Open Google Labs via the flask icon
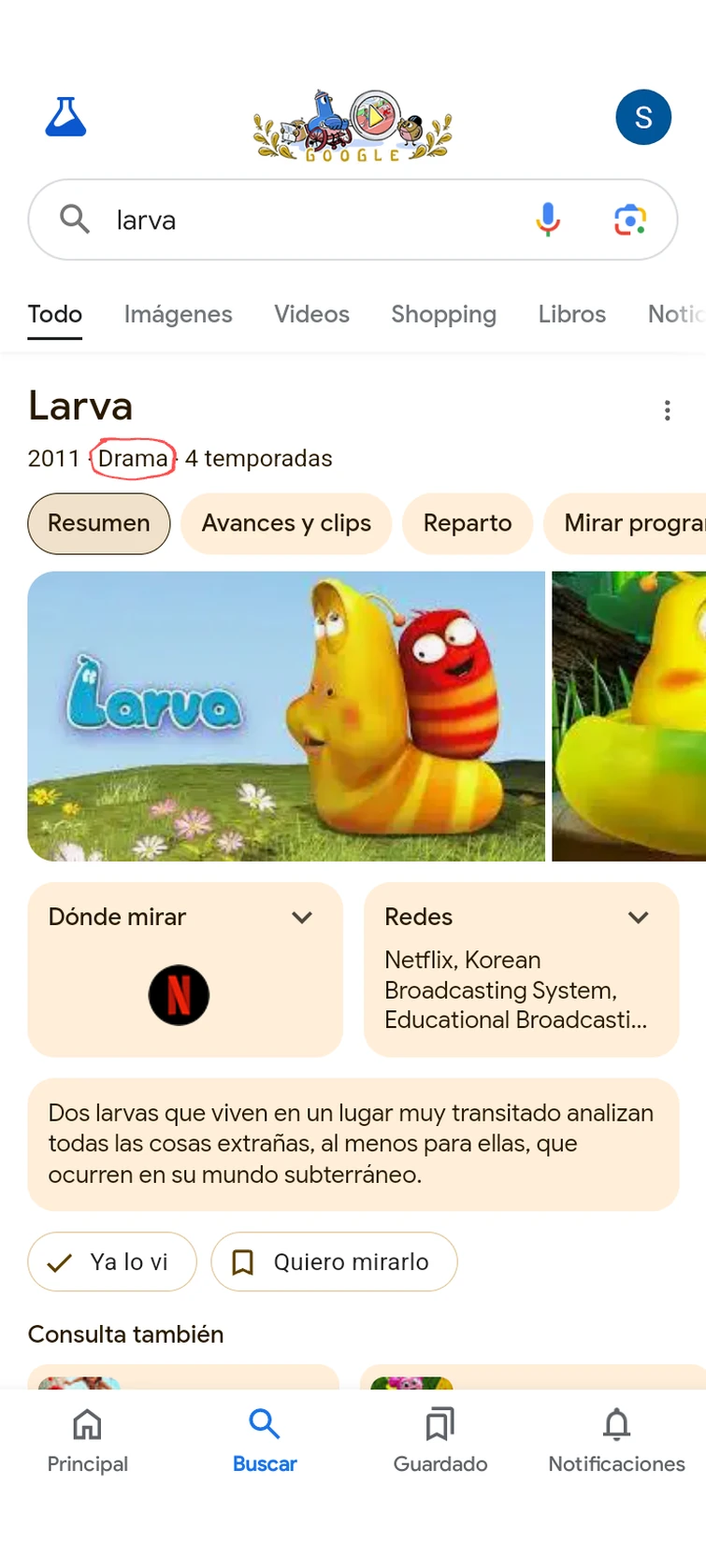Image resolution: width=706 pixels, height=1568 pixels. [x=65, y=118]
